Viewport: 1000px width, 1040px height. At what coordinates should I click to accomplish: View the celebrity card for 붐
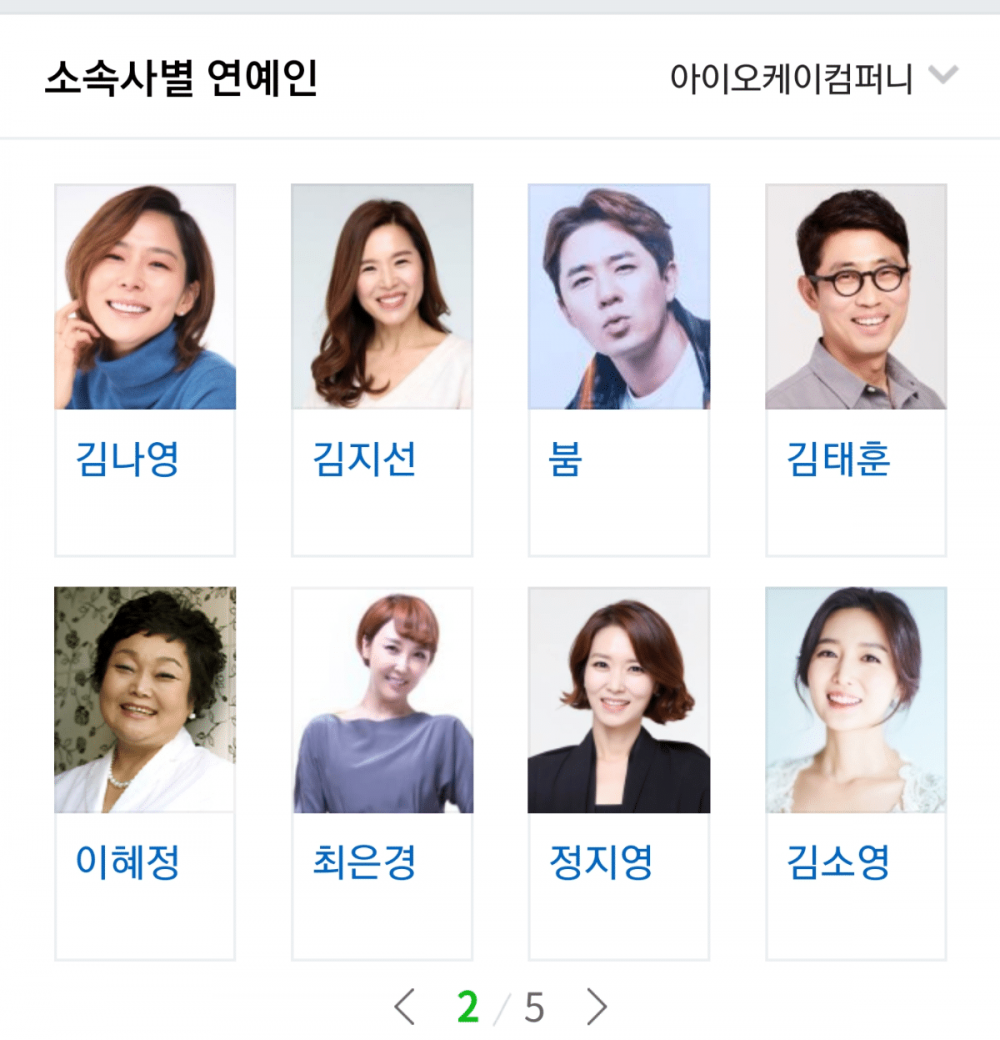(619, 370)
